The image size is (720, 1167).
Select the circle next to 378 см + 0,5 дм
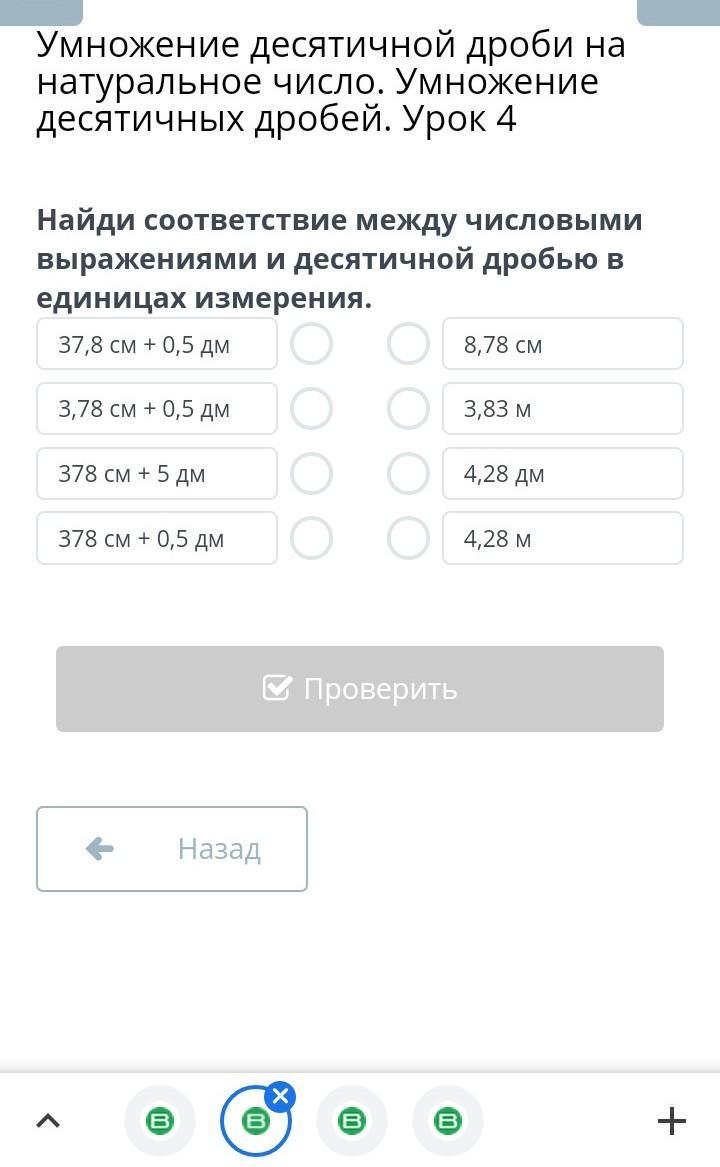(x=311, y=538)
